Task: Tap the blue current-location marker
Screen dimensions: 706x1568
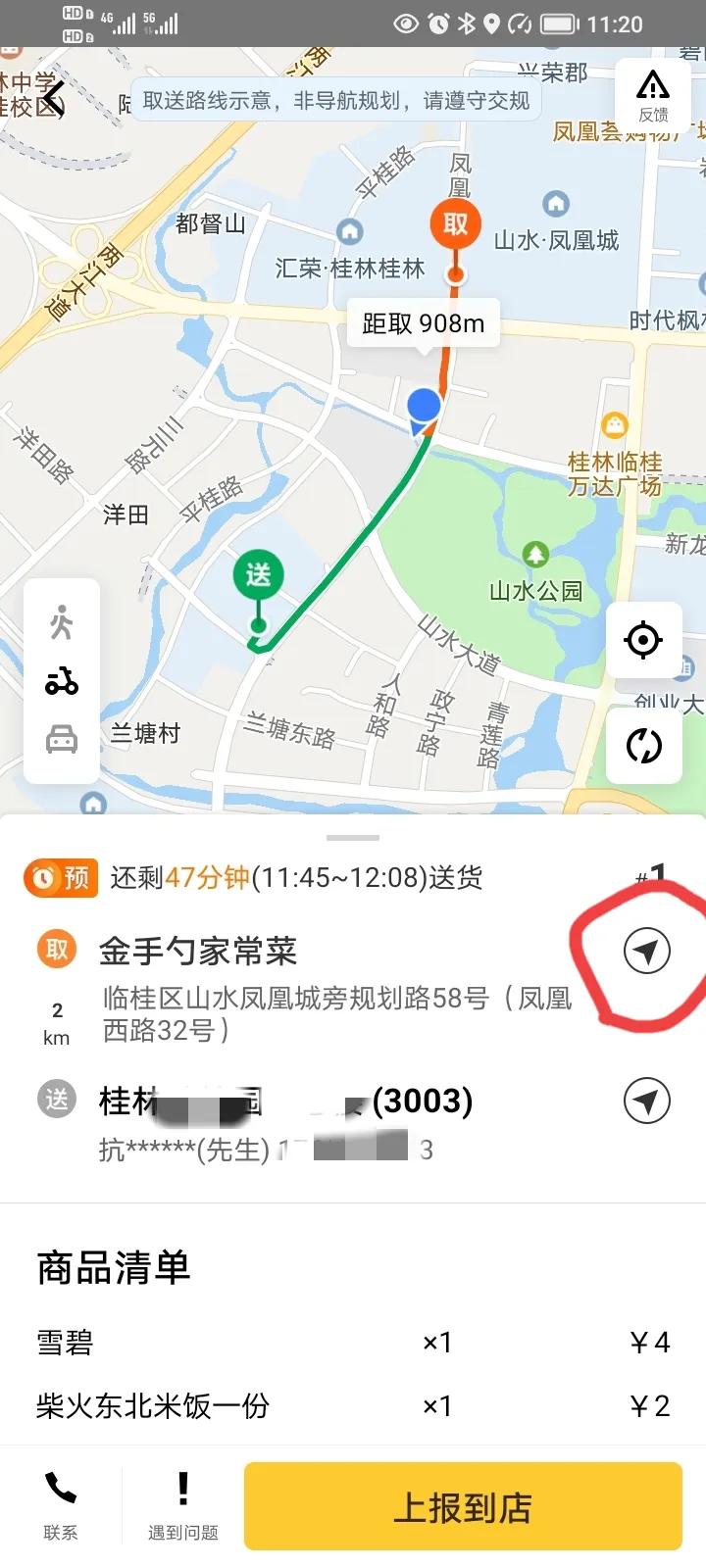Action: click(424, 403)
